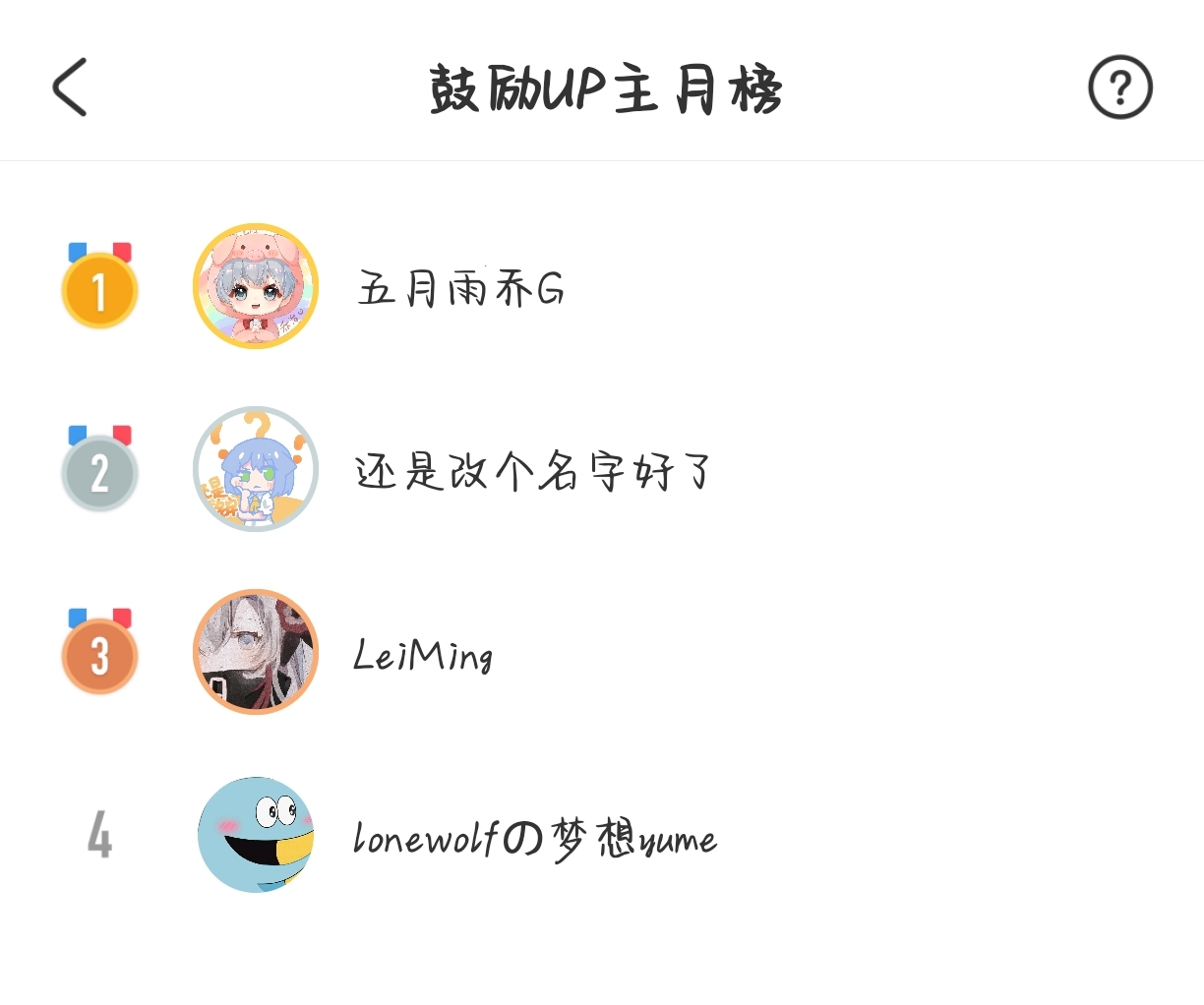Go back using the arrow
The height and width of the screenshot is (1005, 1204).
tap(70, 88)
